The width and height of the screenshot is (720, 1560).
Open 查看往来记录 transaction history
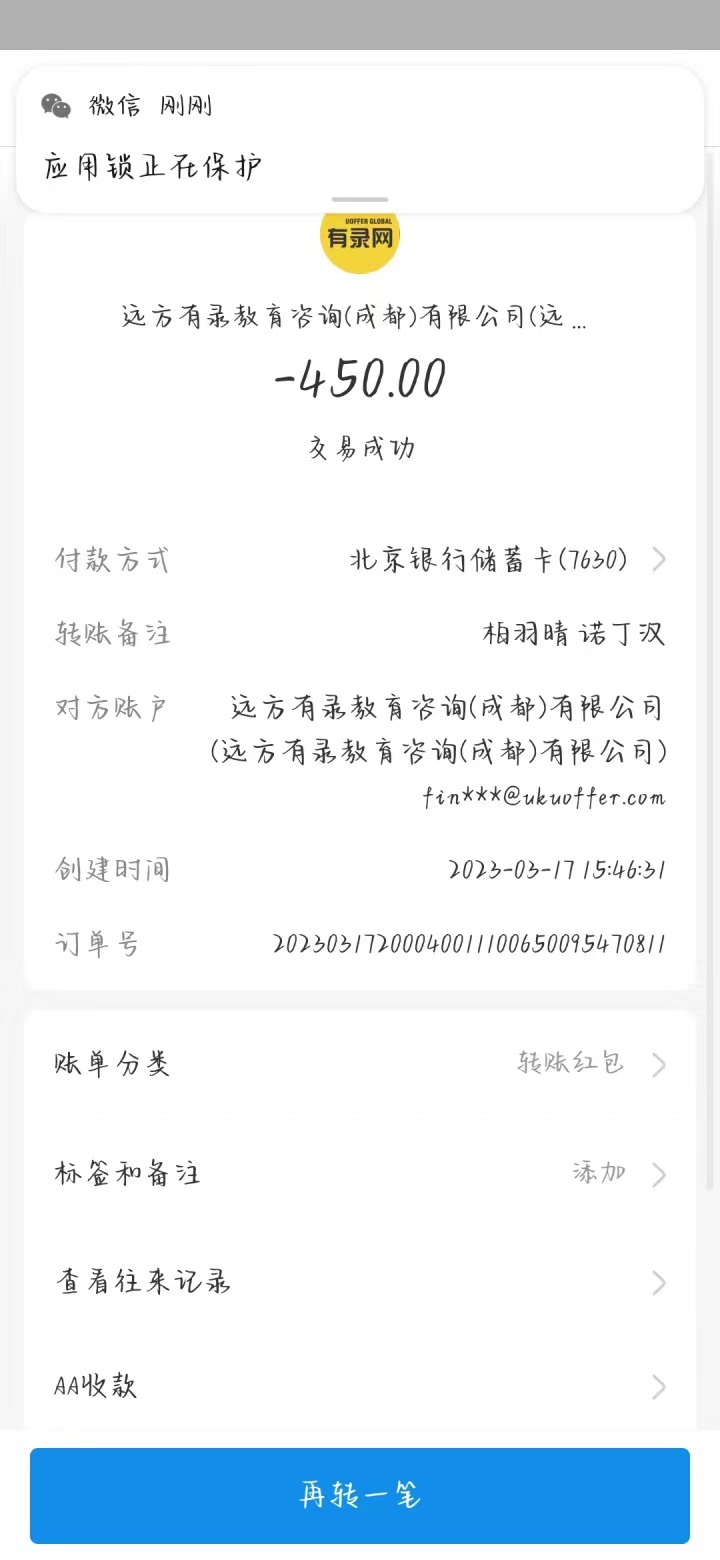(360, 1282)
